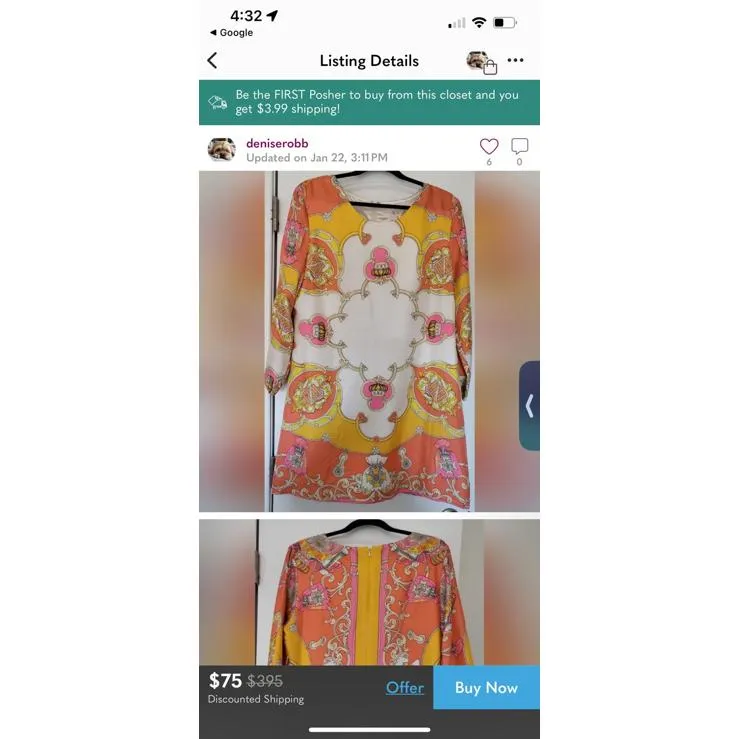739x739 pixels.
Task: Expand the side panel arrow handle
Action: (x=529, y=406)
